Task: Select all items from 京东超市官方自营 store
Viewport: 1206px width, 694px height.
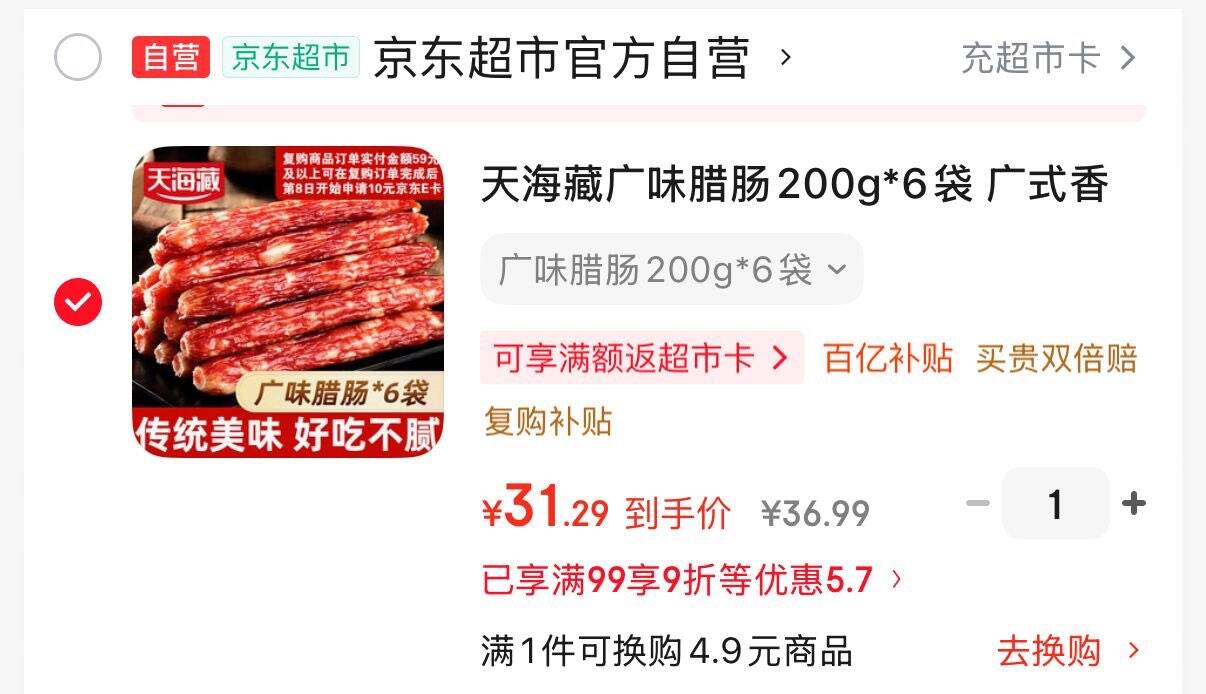Action: 77,57
